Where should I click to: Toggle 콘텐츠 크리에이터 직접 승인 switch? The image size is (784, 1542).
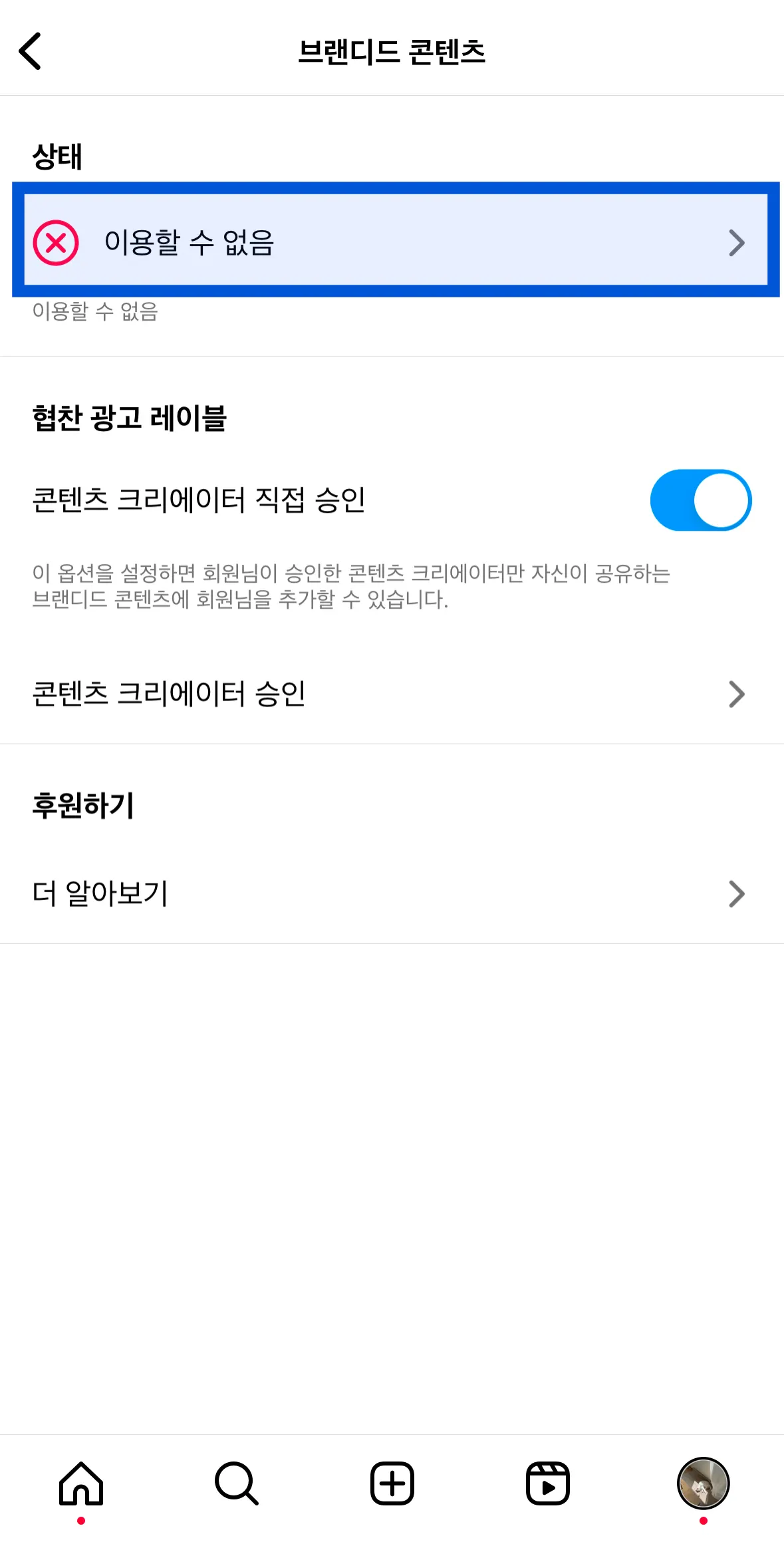tap(700, 500)
